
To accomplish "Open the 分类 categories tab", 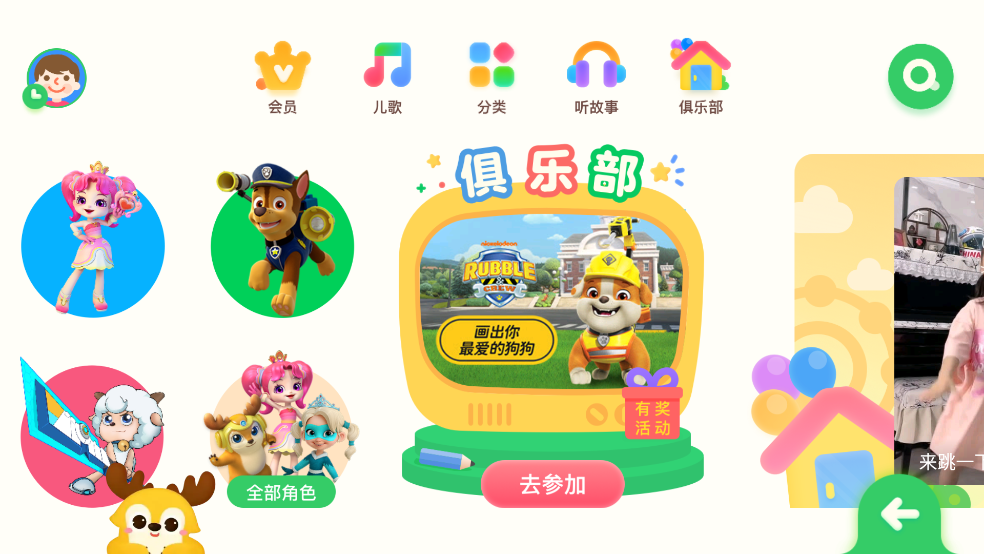I will click(491, 77).
